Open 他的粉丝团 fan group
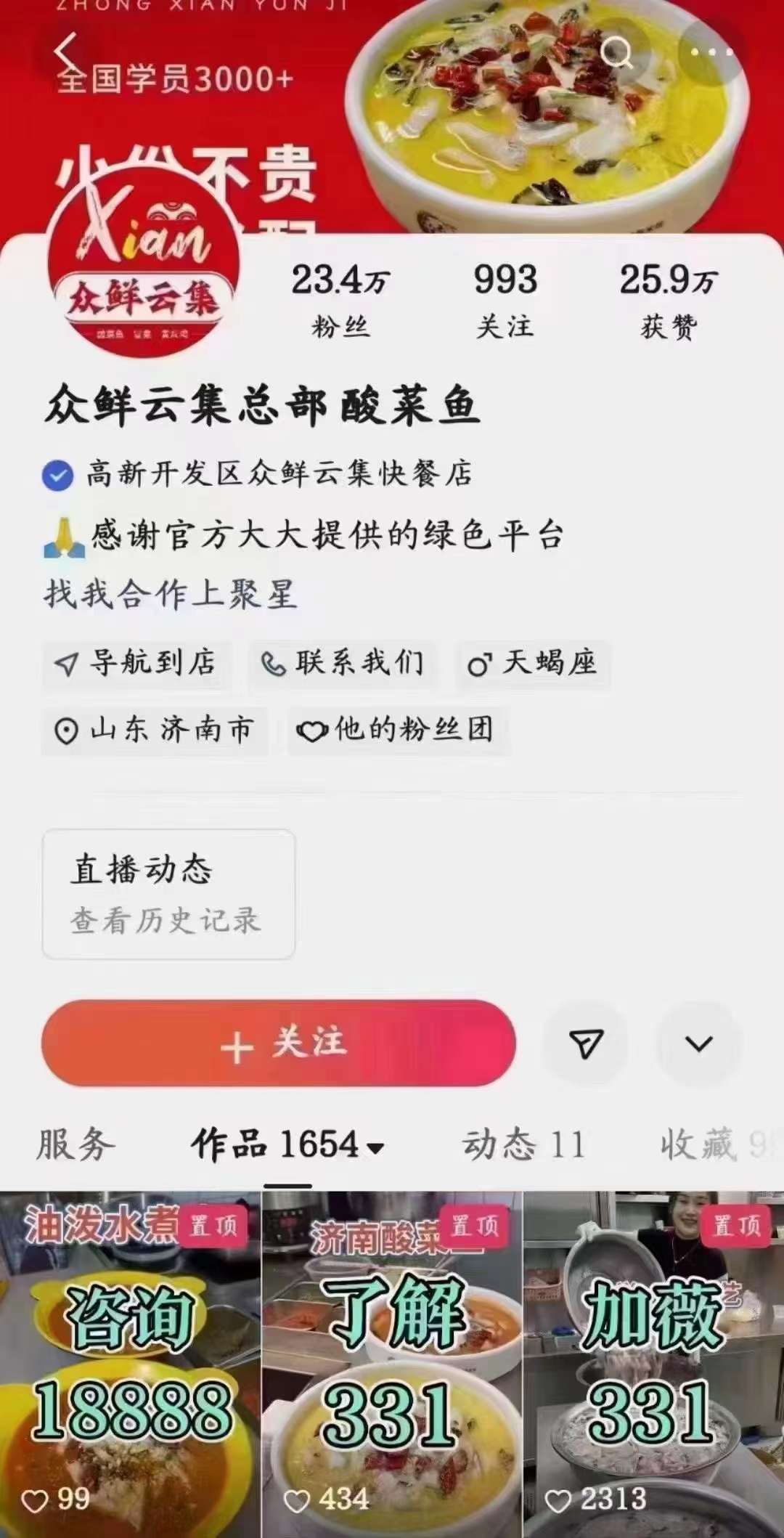 point(398,730)
